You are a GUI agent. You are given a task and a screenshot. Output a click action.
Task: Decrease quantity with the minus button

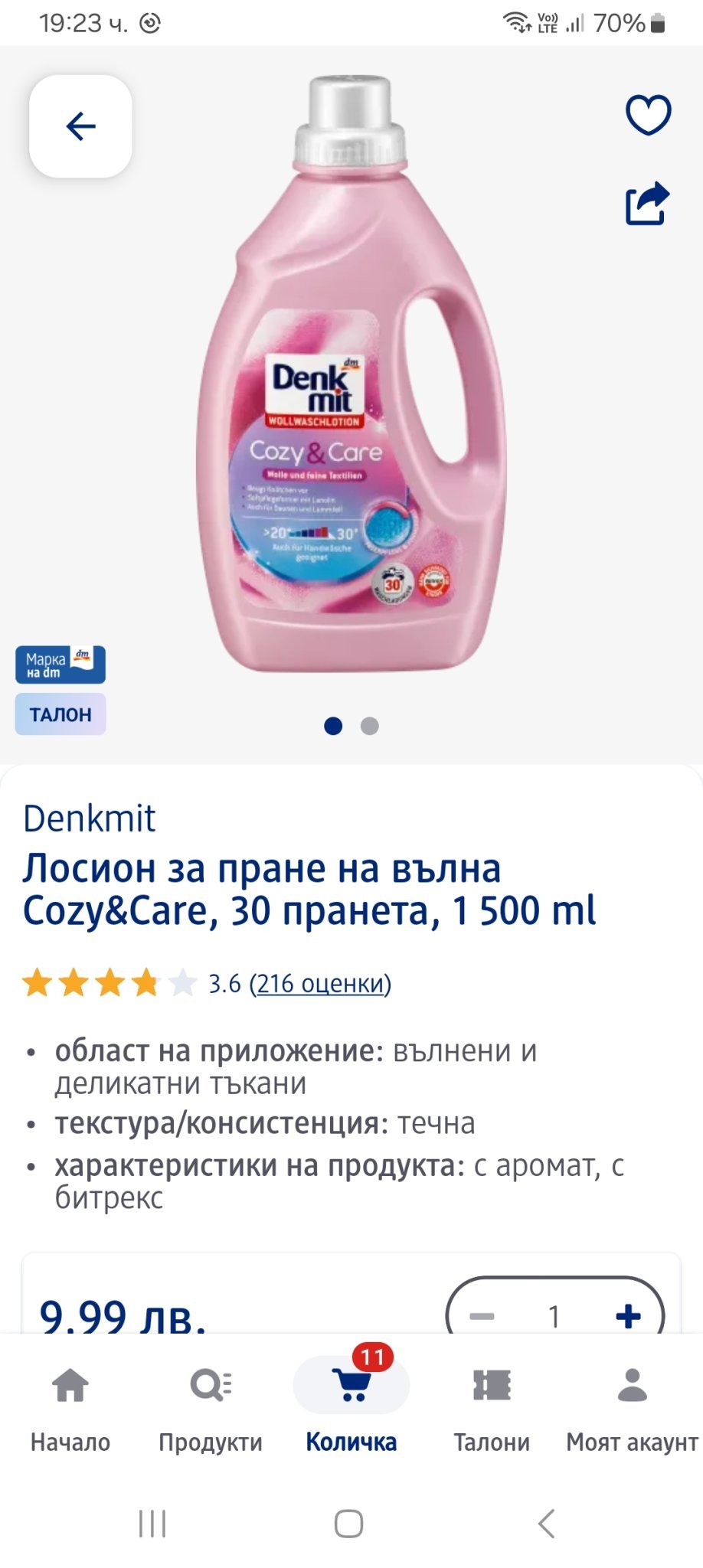coord(482,1316)
